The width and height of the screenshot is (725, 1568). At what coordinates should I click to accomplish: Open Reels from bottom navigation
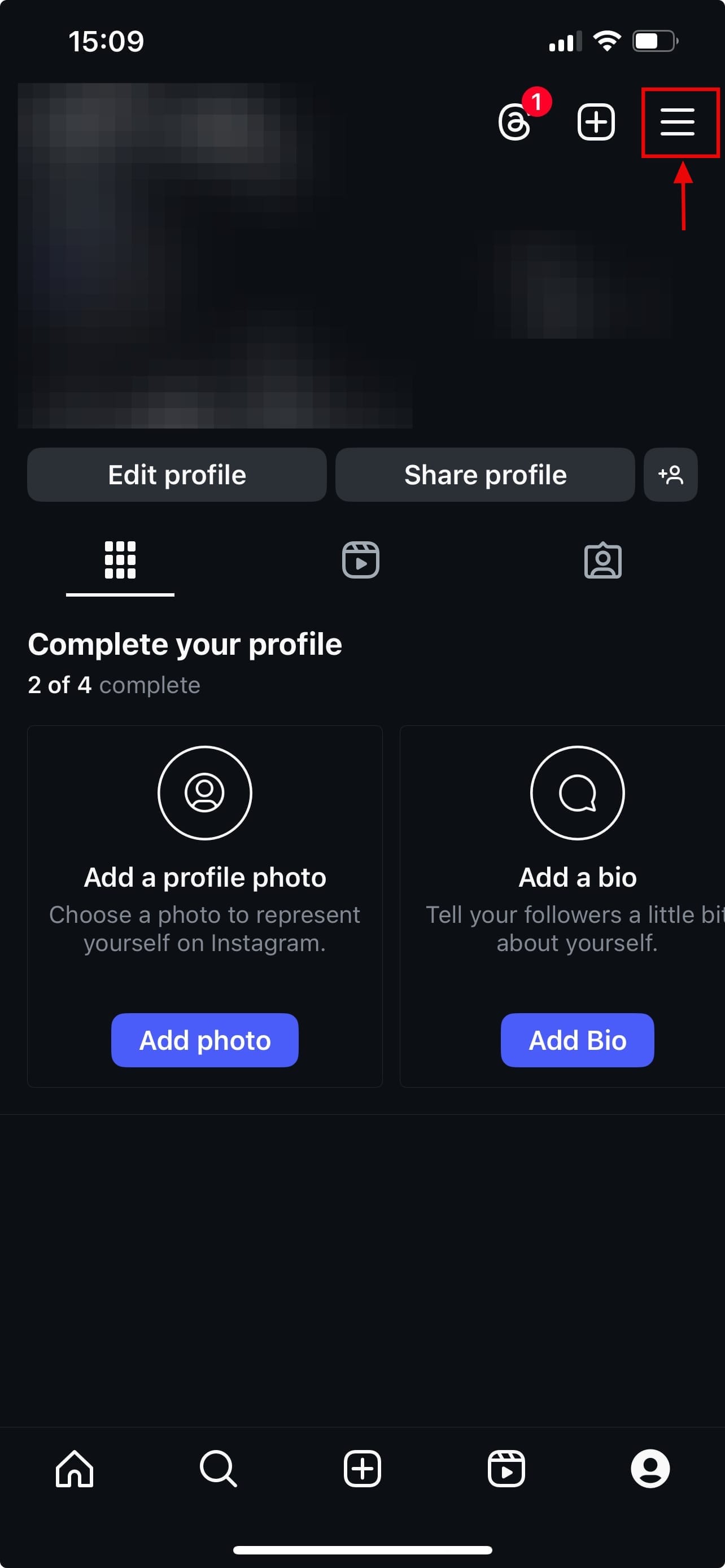tap(506, 1469)
